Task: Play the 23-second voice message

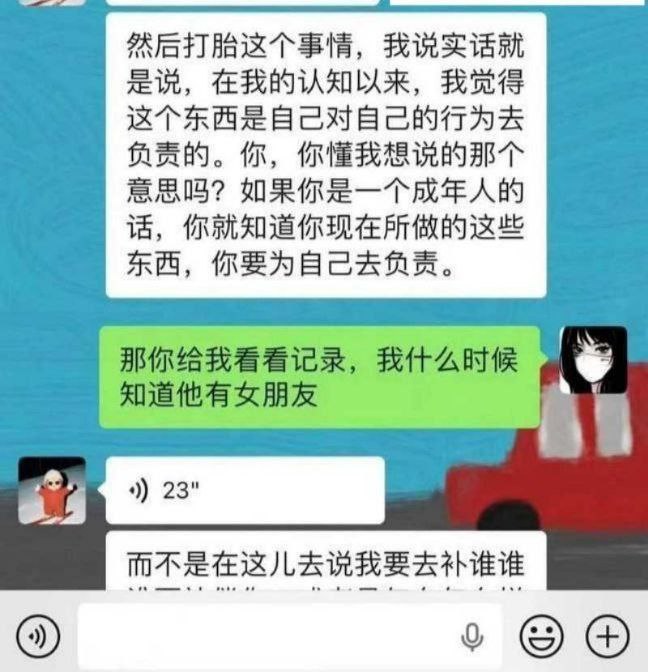Action: coord(244,490)
